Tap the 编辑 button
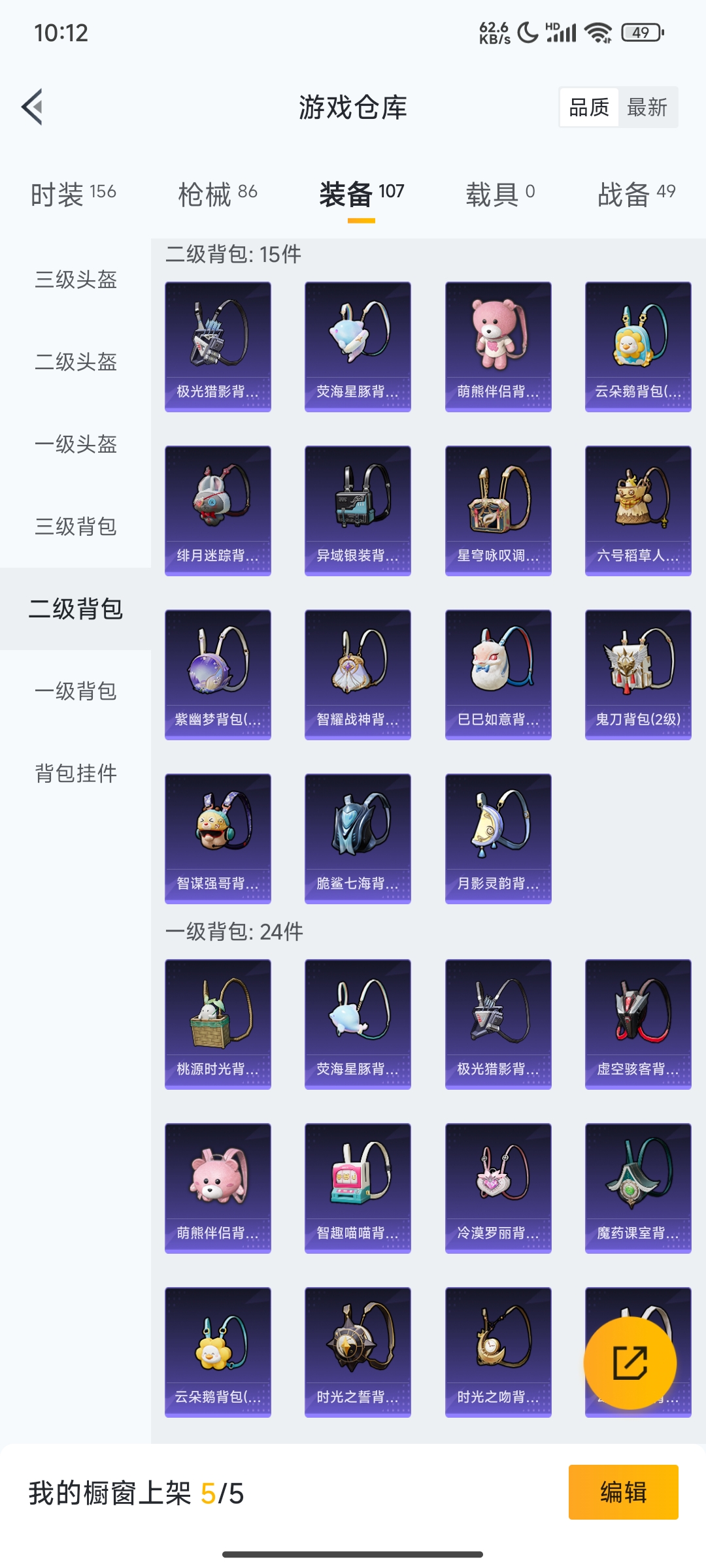Image resolution: width=706 pixels, height=1568 pixels. tap(624, 1492)
